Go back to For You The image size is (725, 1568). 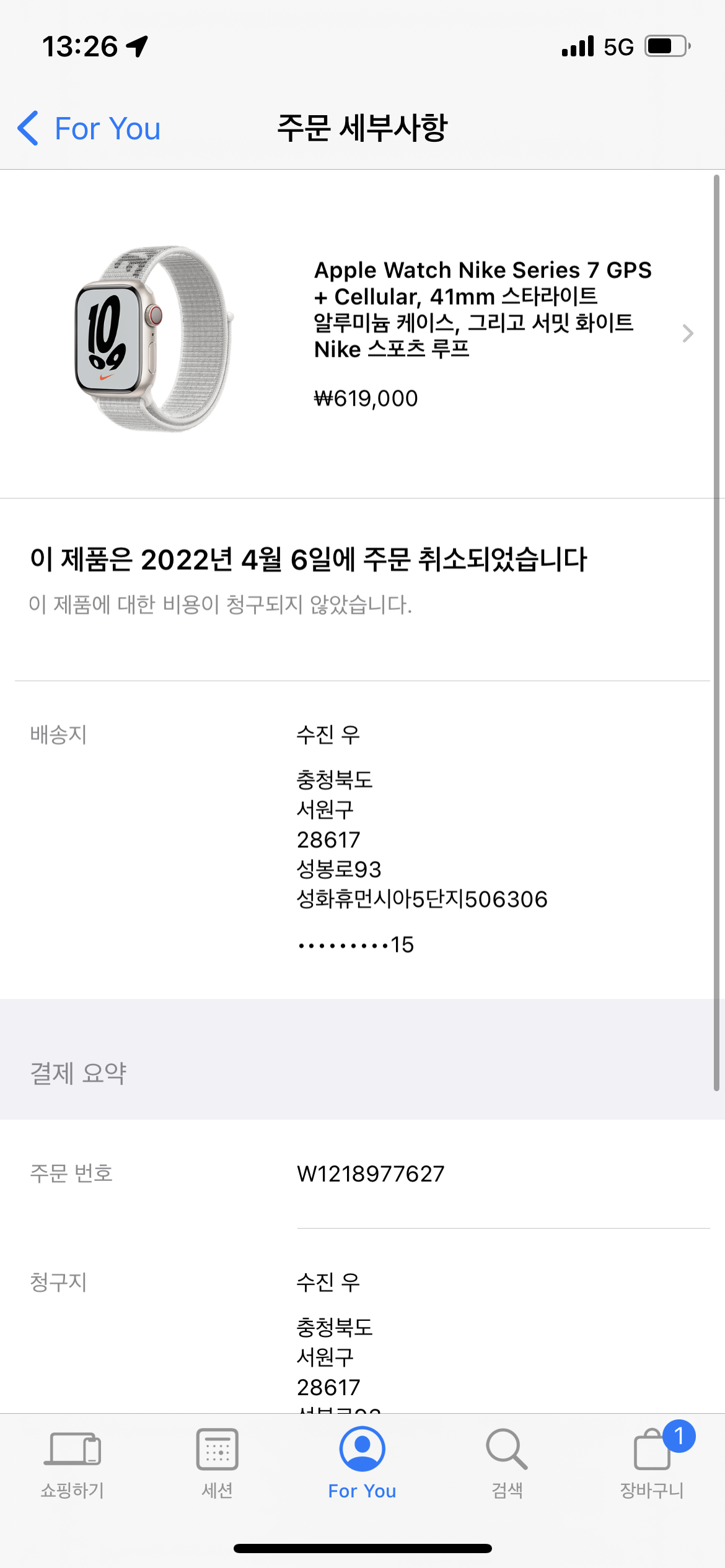(90, 129)
